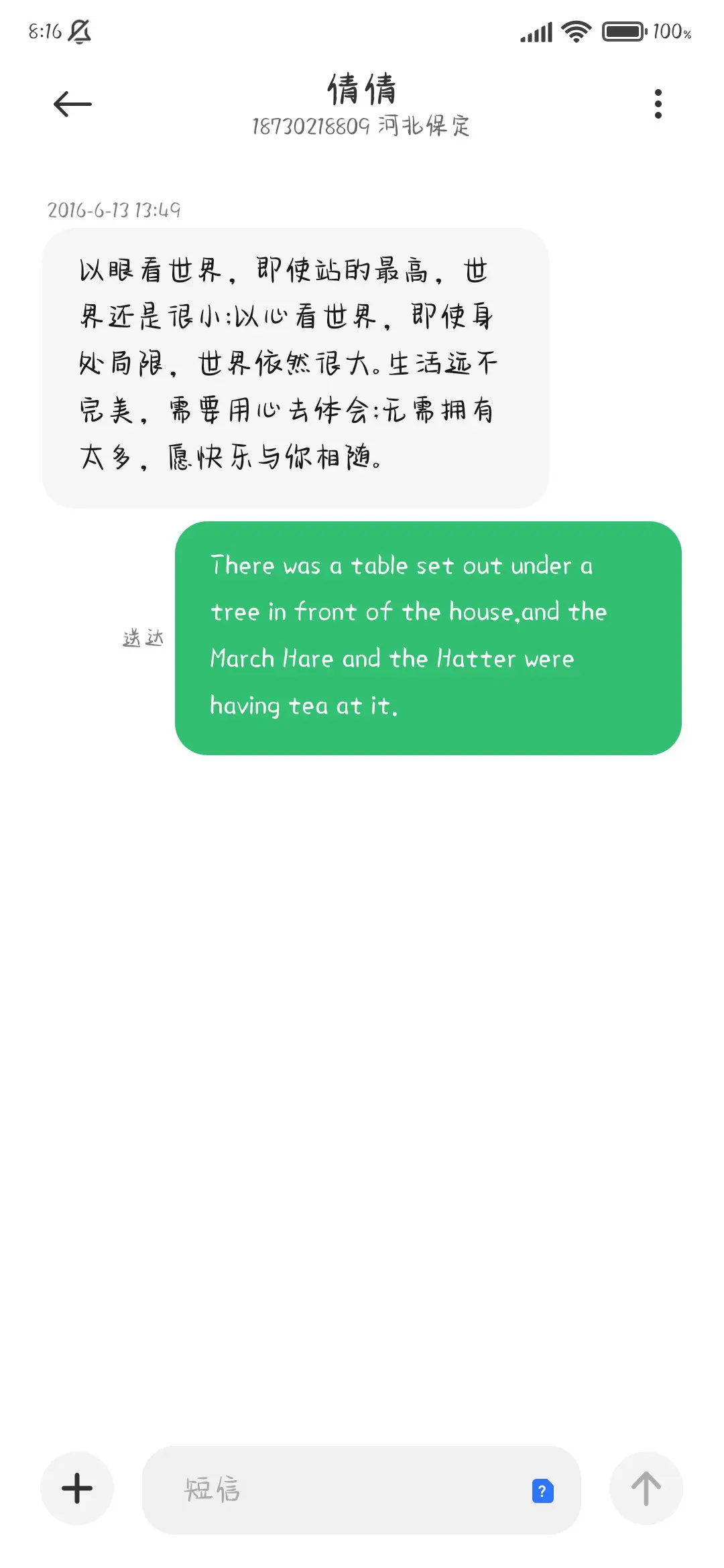The height and width of the screenshot is (1568, 724).
Task: Tap the 送达 delivery status label
Action: [x=144, y=638]
